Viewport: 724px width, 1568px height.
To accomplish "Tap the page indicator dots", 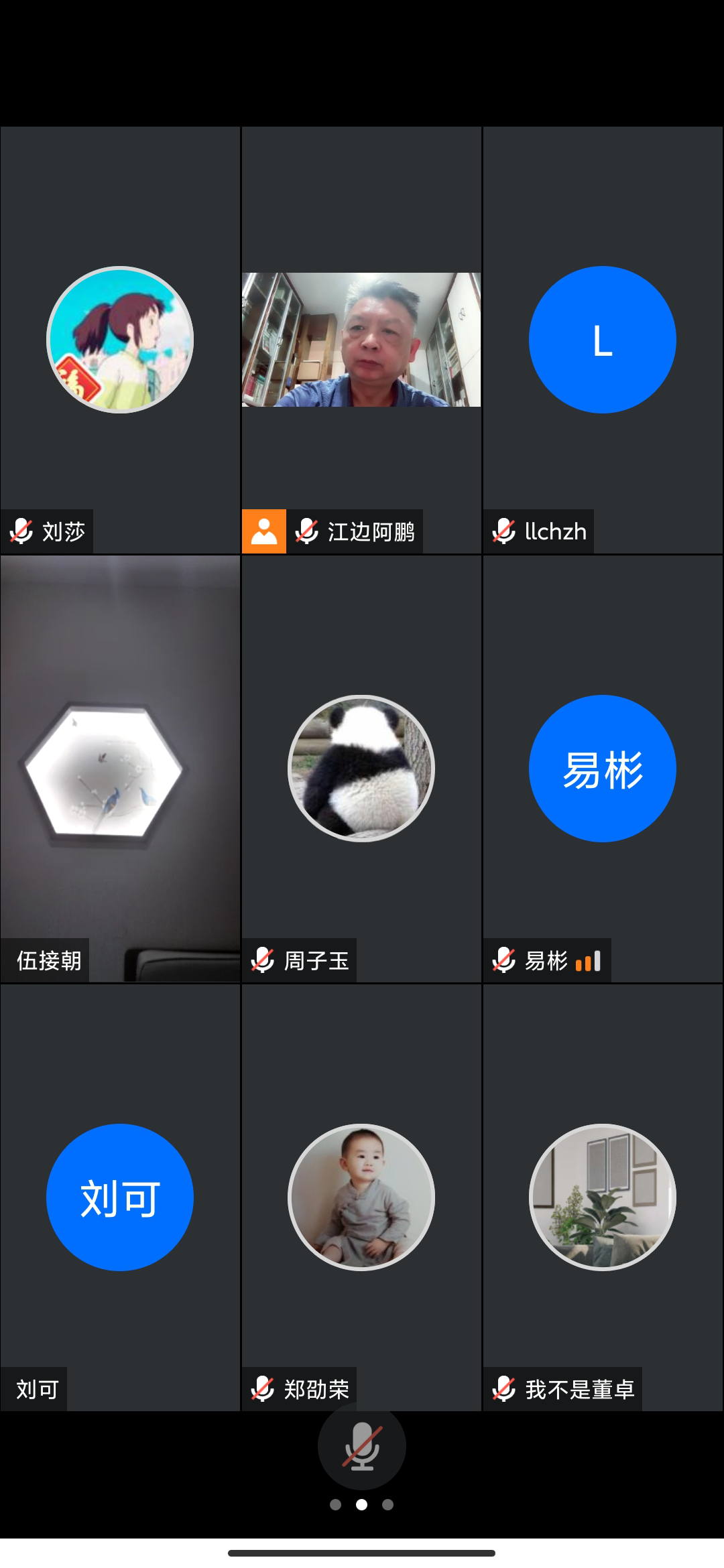I will [x=361, y=1504].
